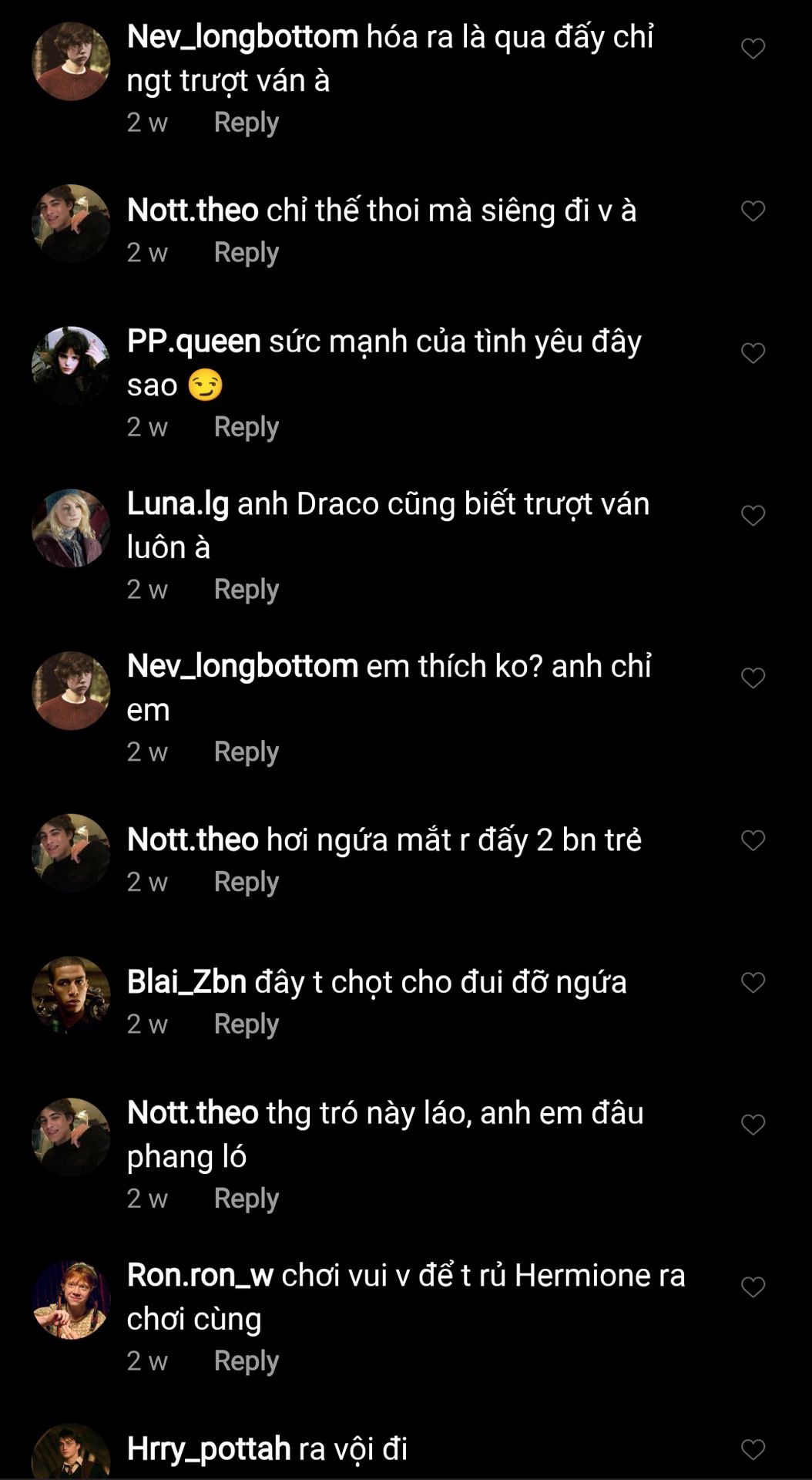Reply to Luna.lg's comment
The height and width of the screenshot is (1480, 812).
click(x=246, y=590)
